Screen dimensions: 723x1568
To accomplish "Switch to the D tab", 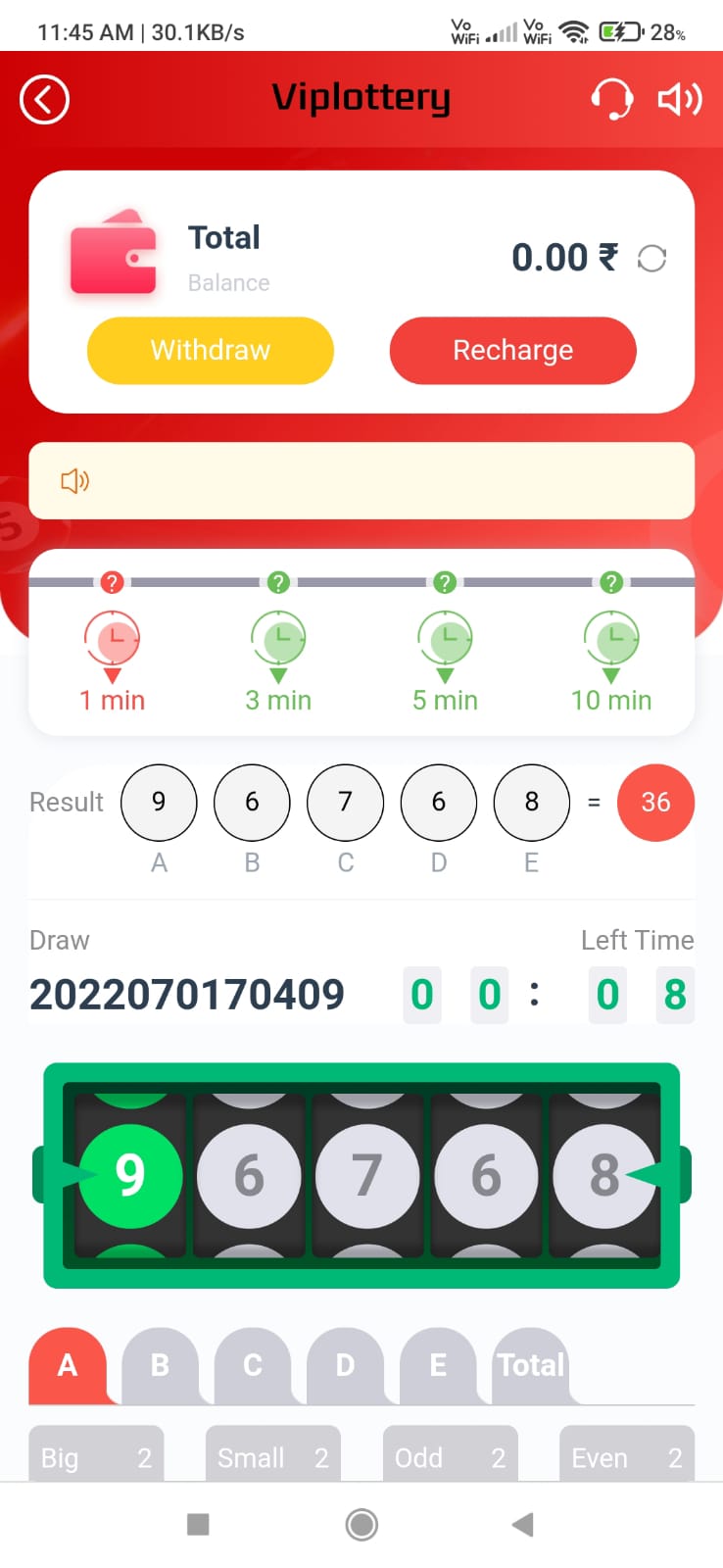I will click(x=345, y=1365).
